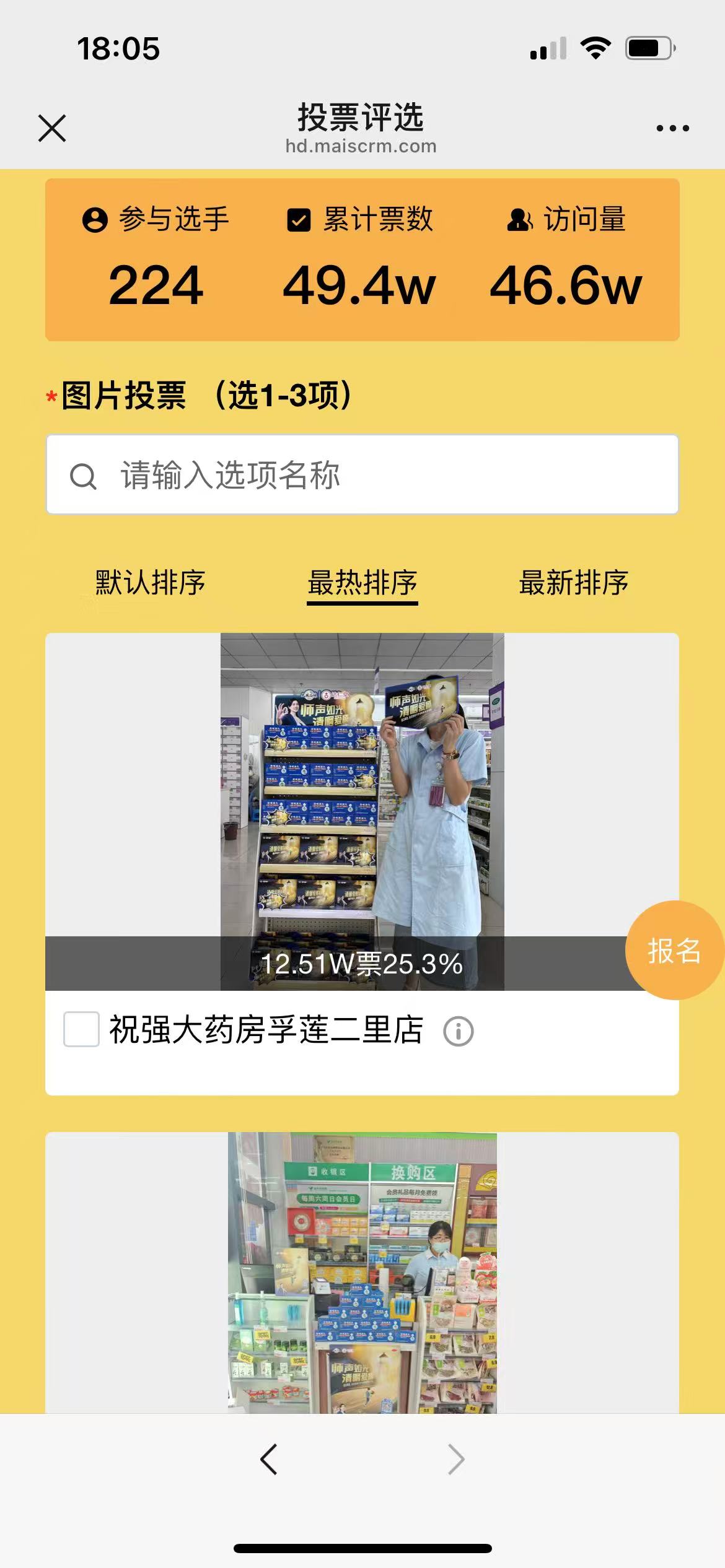Viewport: 725px width, 1568px height.
Task: Sort entries by 最新排序
Action: pos(573,583)
